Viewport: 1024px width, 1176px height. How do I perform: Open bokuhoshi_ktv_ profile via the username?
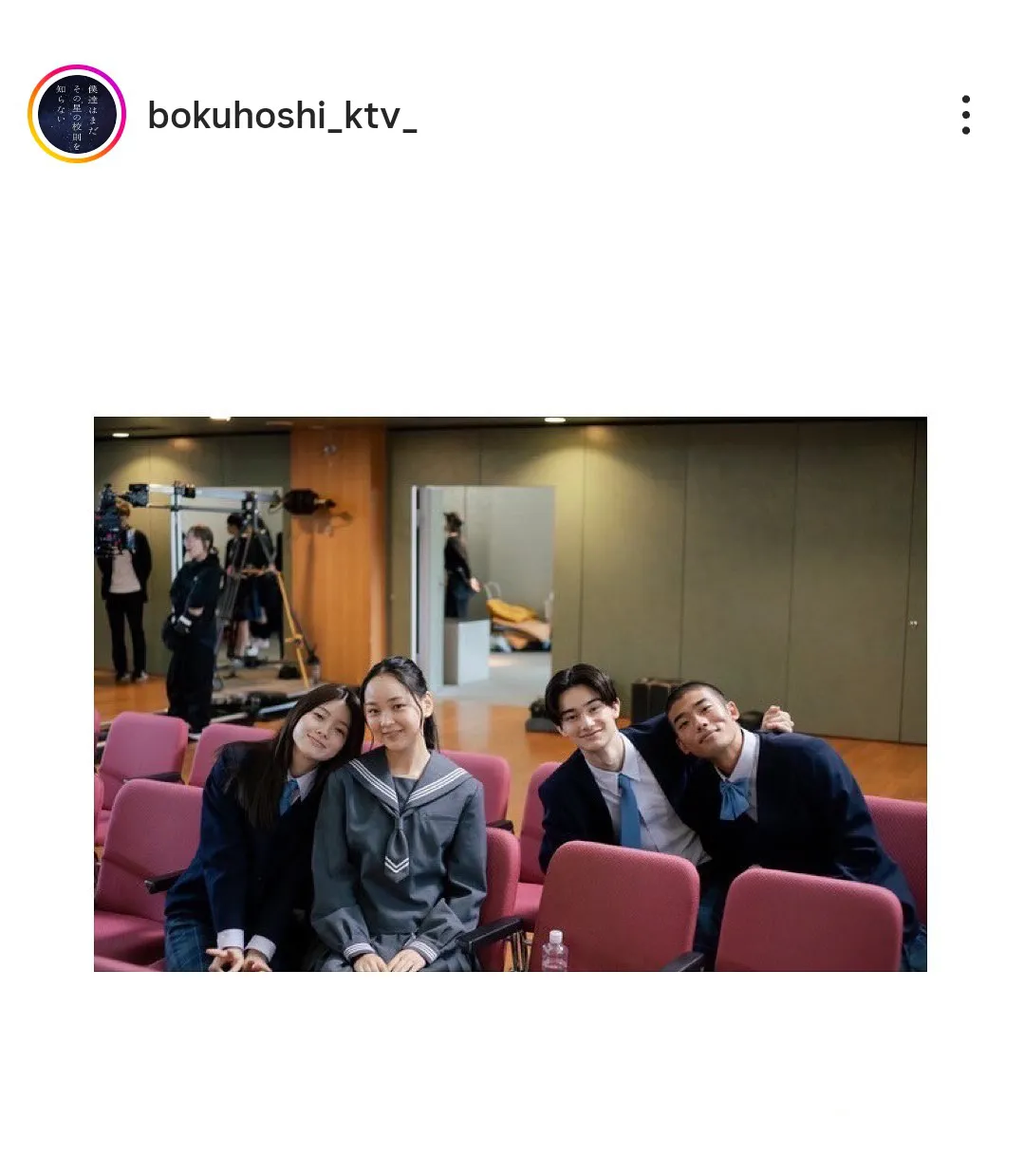282,116
